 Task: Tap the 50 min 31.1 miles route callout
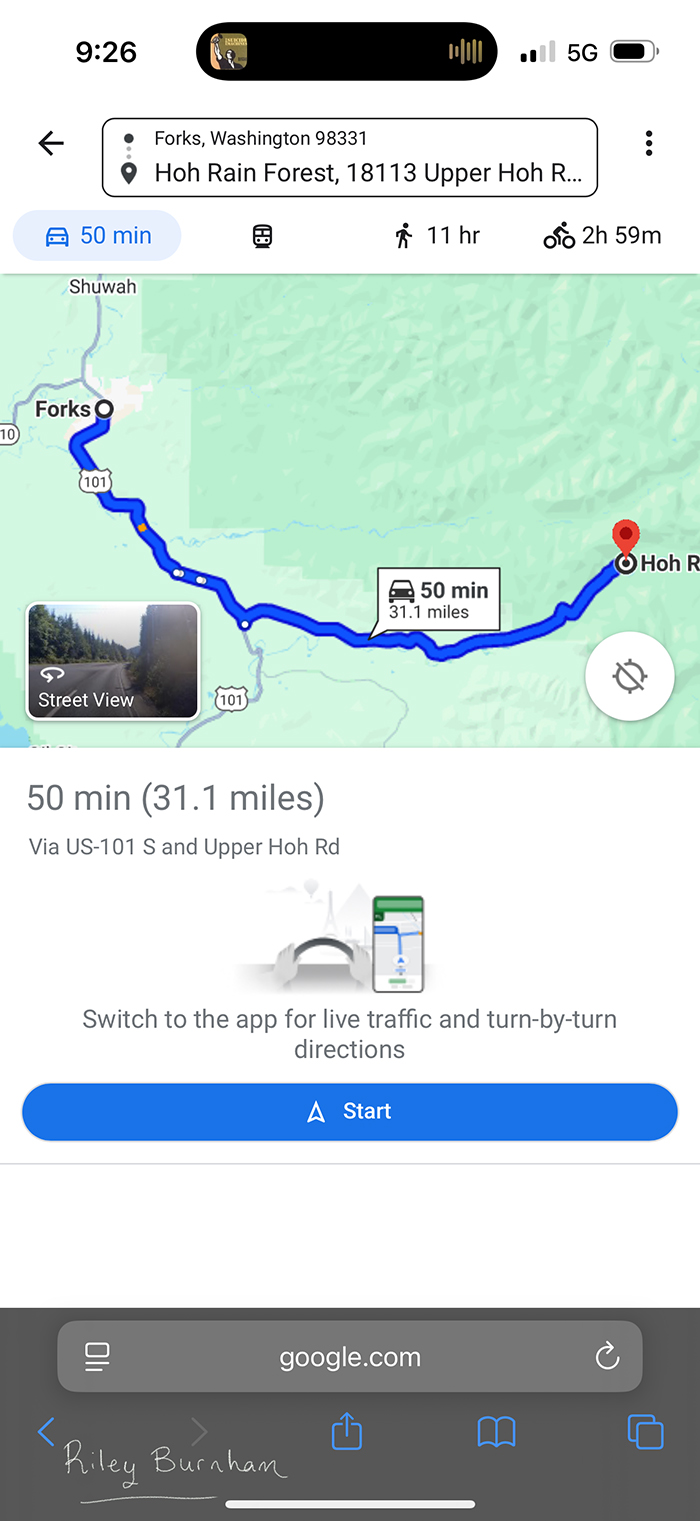(x=438, y=600)
